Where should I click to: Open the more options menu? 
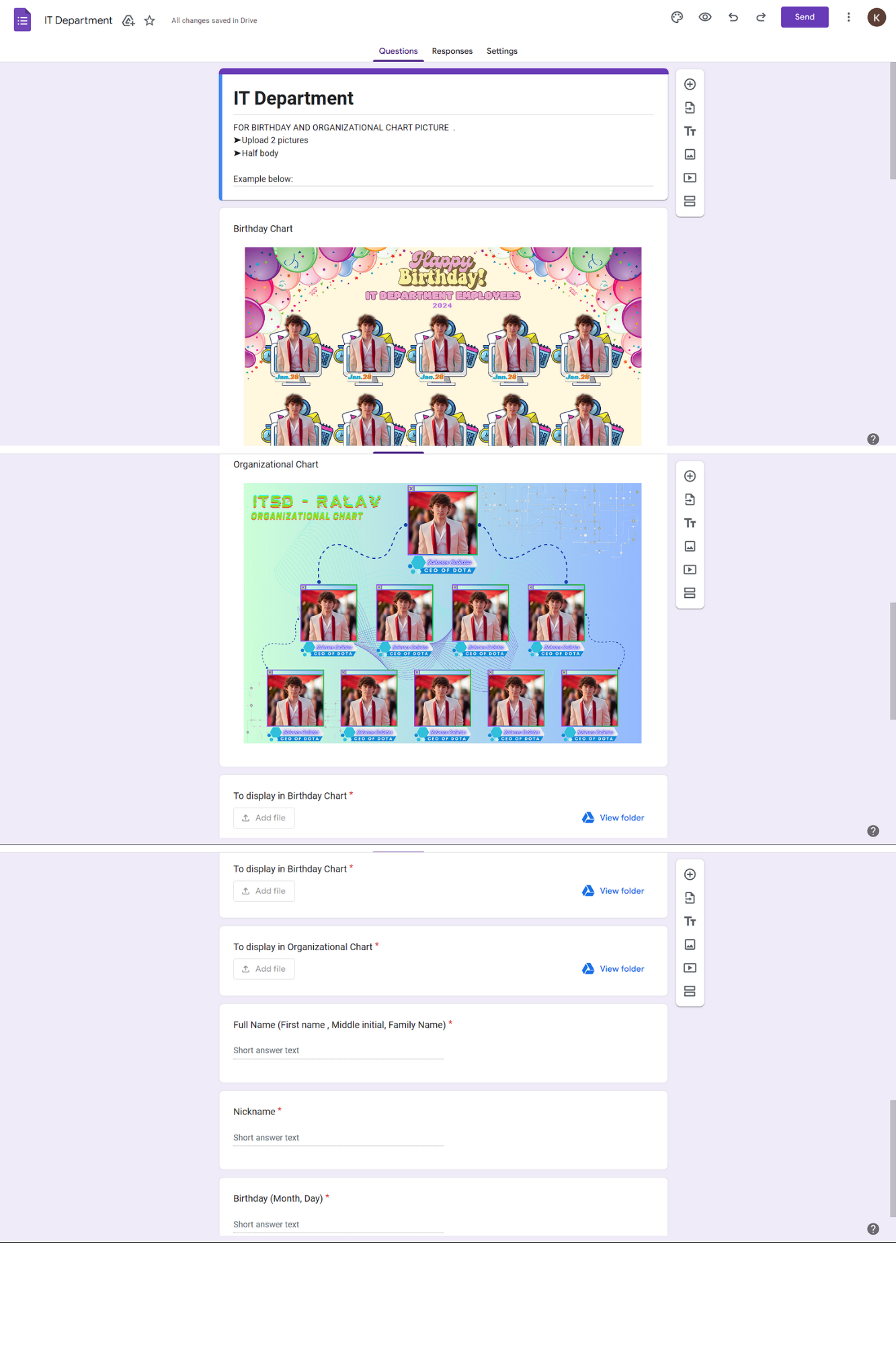coord(848,17)
